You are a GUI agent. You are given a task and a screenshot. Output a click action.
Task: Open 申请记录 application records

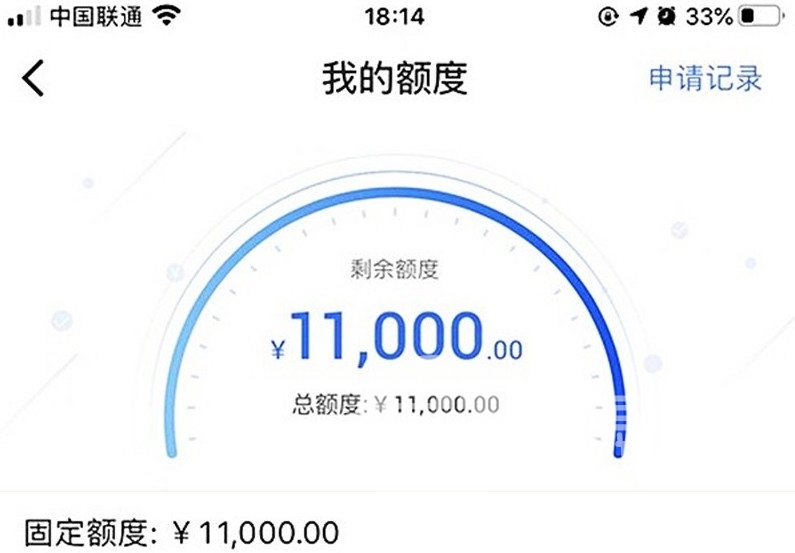706,79
